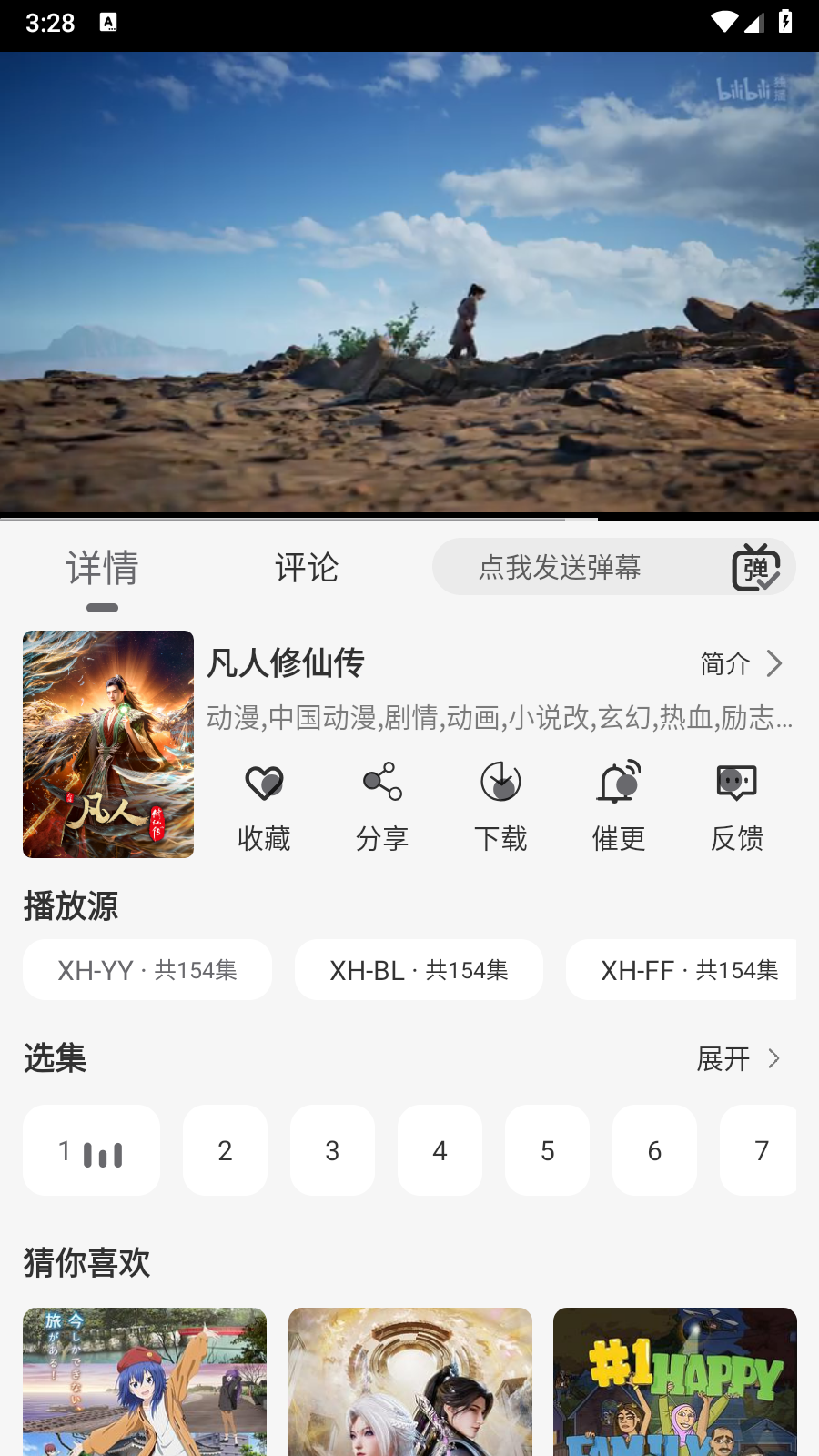Image resolution: width=819 pixels, height=1456 pixels.
Task: Tap 展开 to expand the episode list
Action: (723, 1058)
